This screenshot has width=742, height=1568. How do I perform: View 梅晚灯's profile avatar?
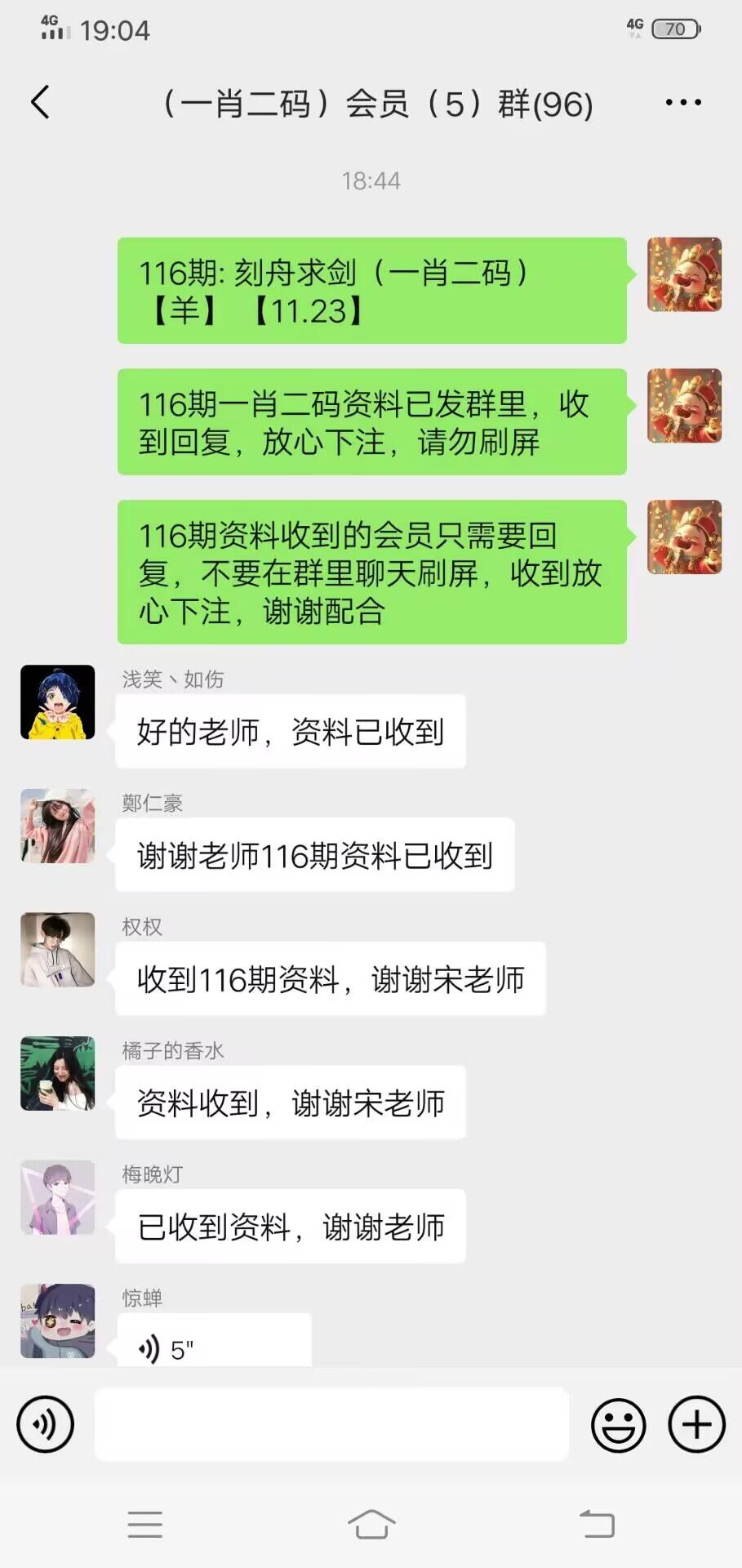point(58,1197)
